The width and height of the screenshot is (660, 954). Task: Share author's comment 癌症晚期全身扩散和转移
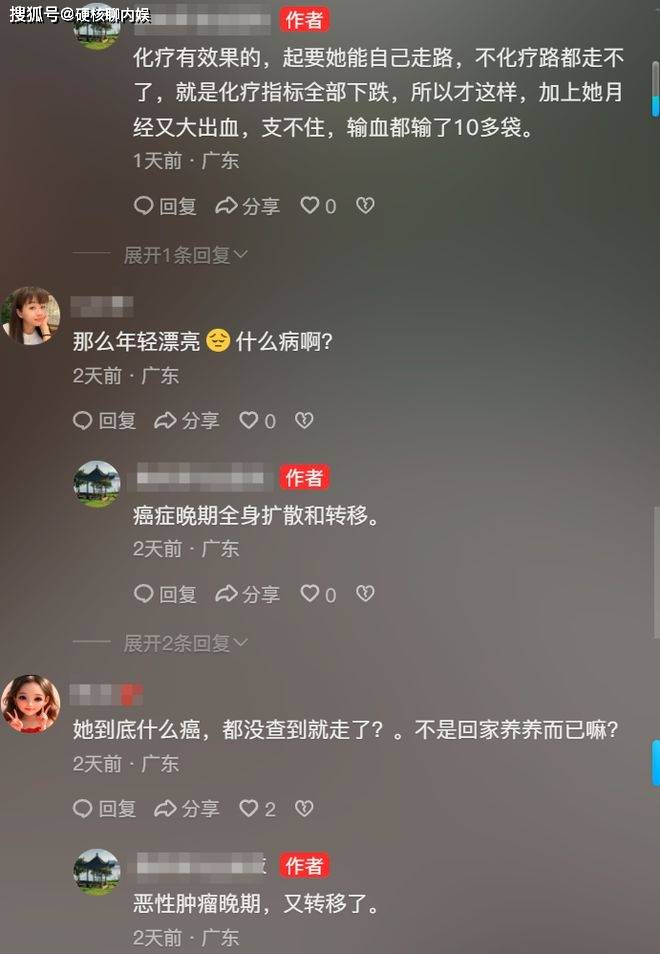[248, 594]
